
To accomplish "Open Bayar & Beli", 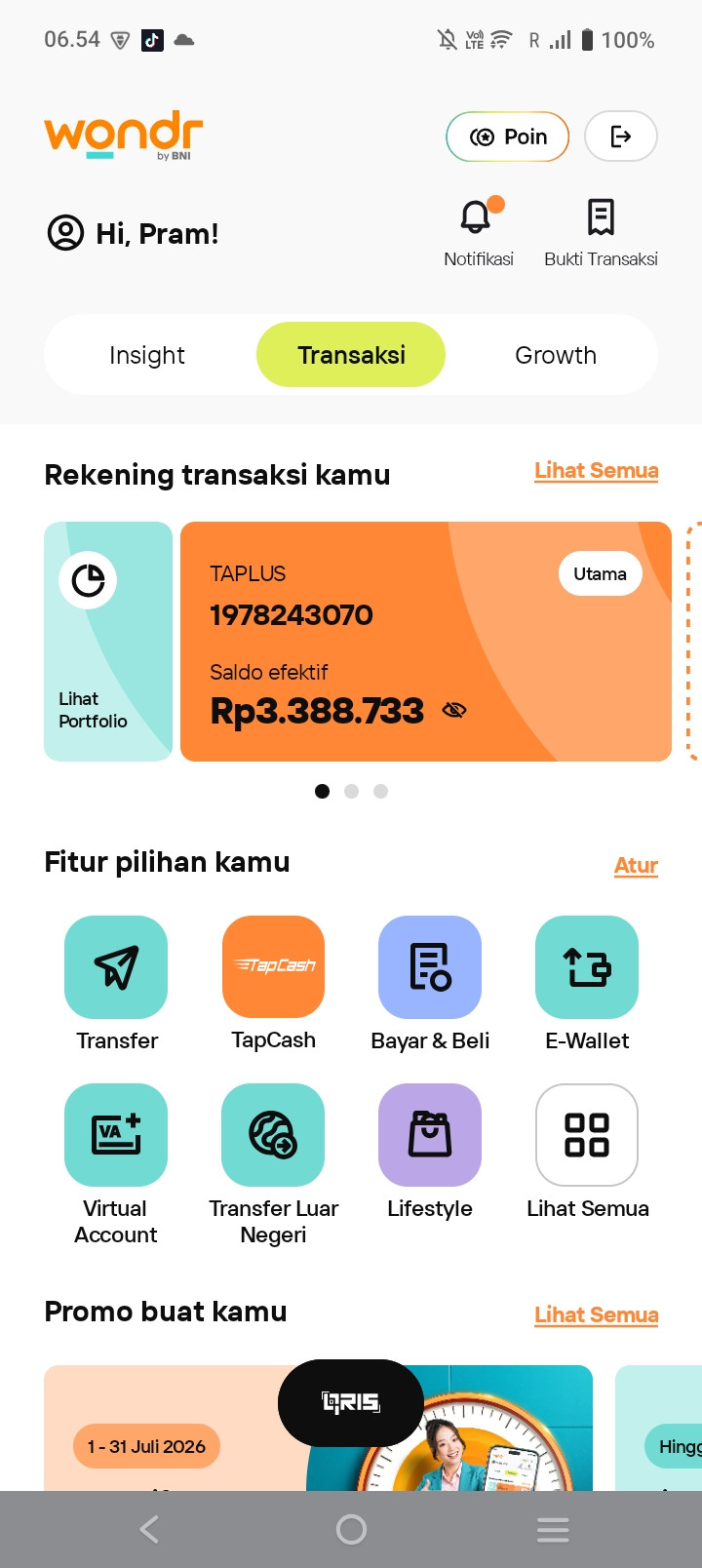I will (x=430, y=985).
